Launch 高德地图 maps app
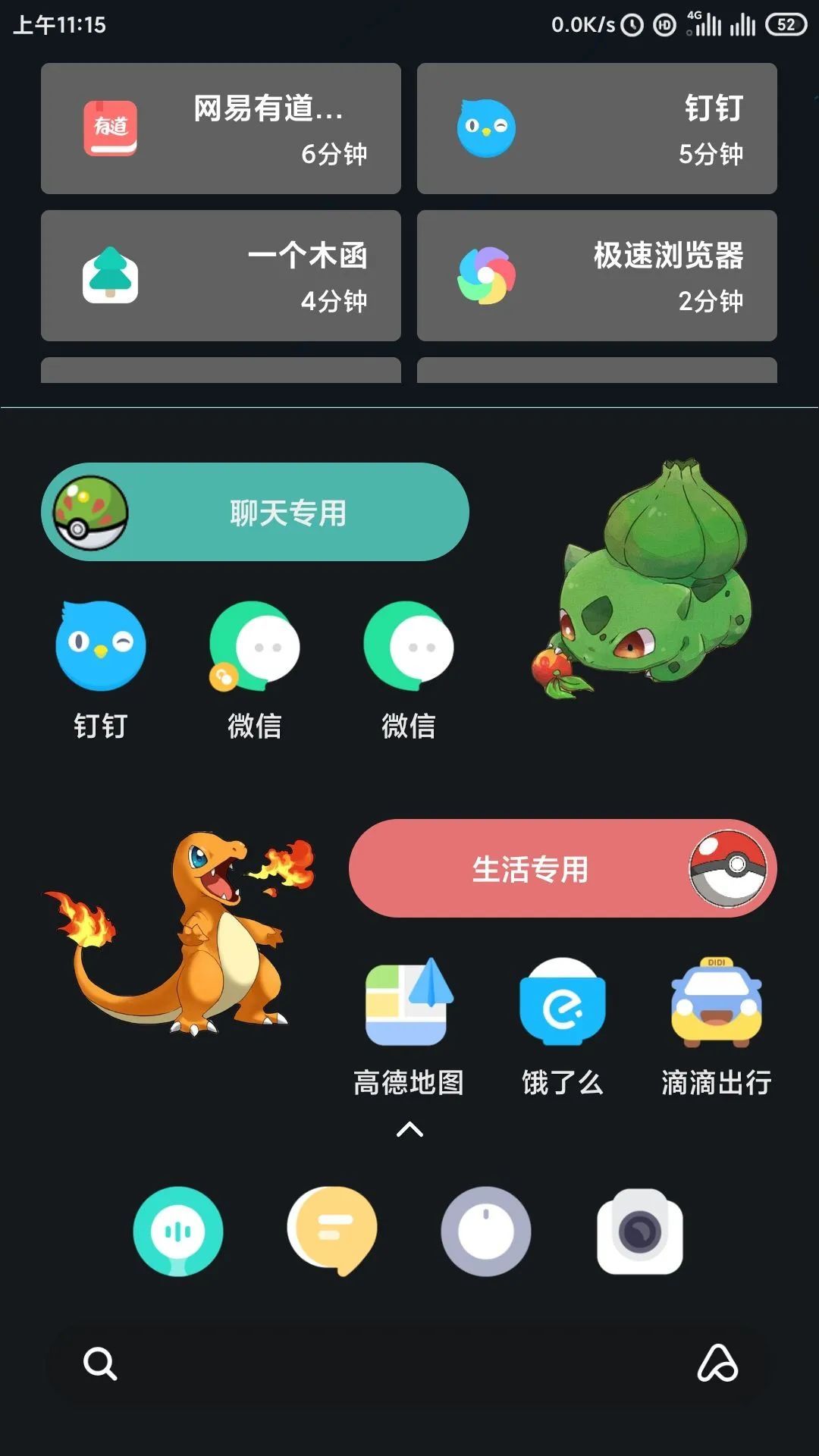 pyautogui.click(x=409, y=1003)
